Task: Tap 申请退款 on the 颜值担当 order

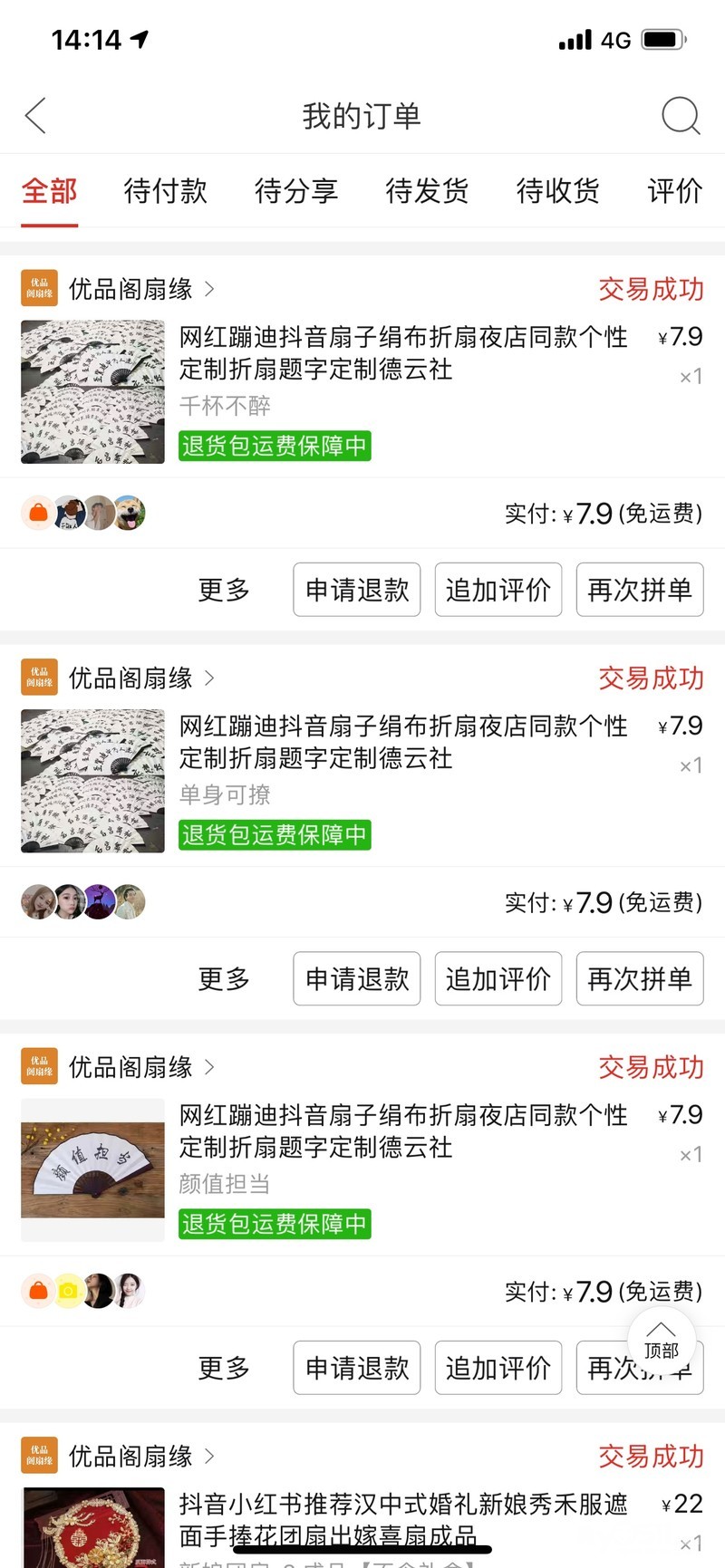Action: (357, 1368)
